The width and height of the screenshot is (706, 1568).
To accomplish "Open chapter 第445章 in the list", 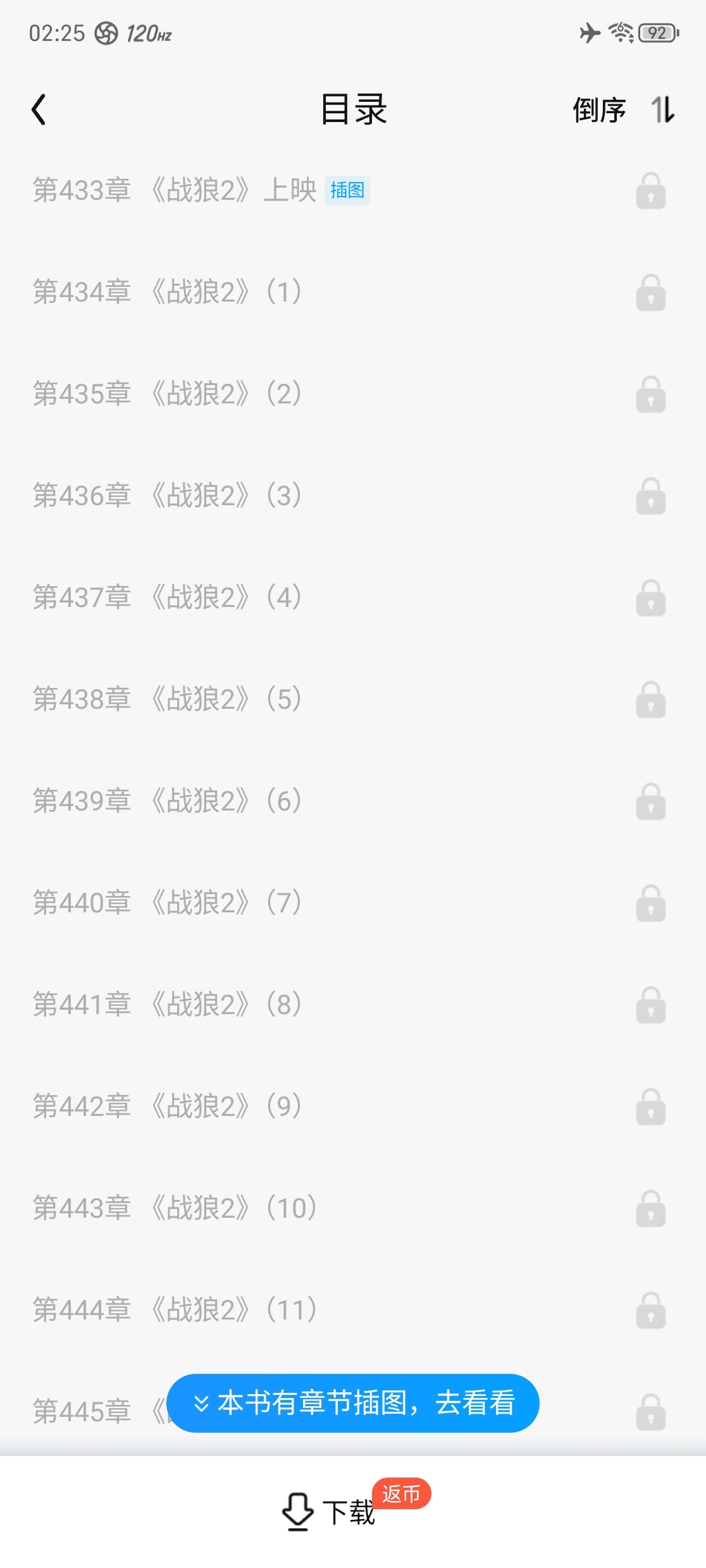I will [x=82, y=1412].
